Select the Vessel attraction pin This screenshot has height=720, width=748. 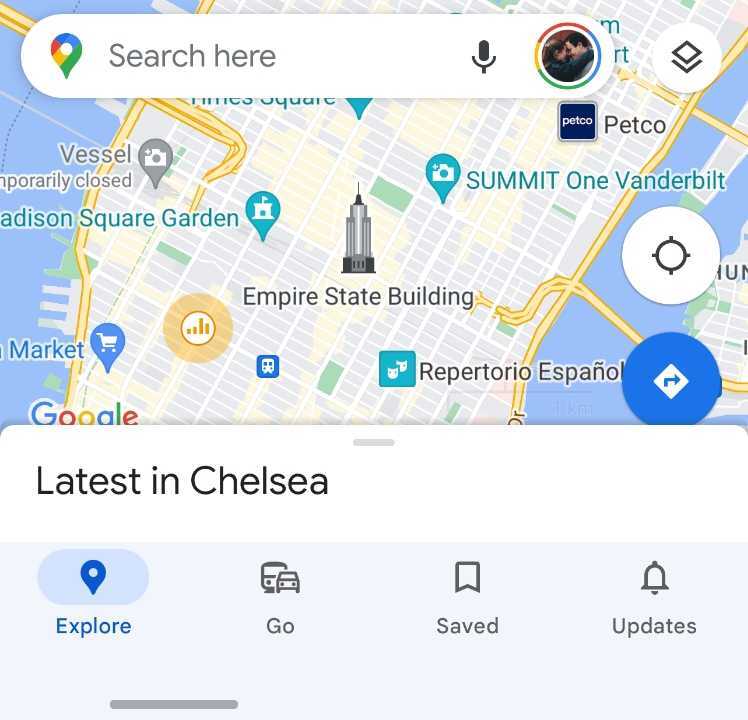(x=155, y=158)
